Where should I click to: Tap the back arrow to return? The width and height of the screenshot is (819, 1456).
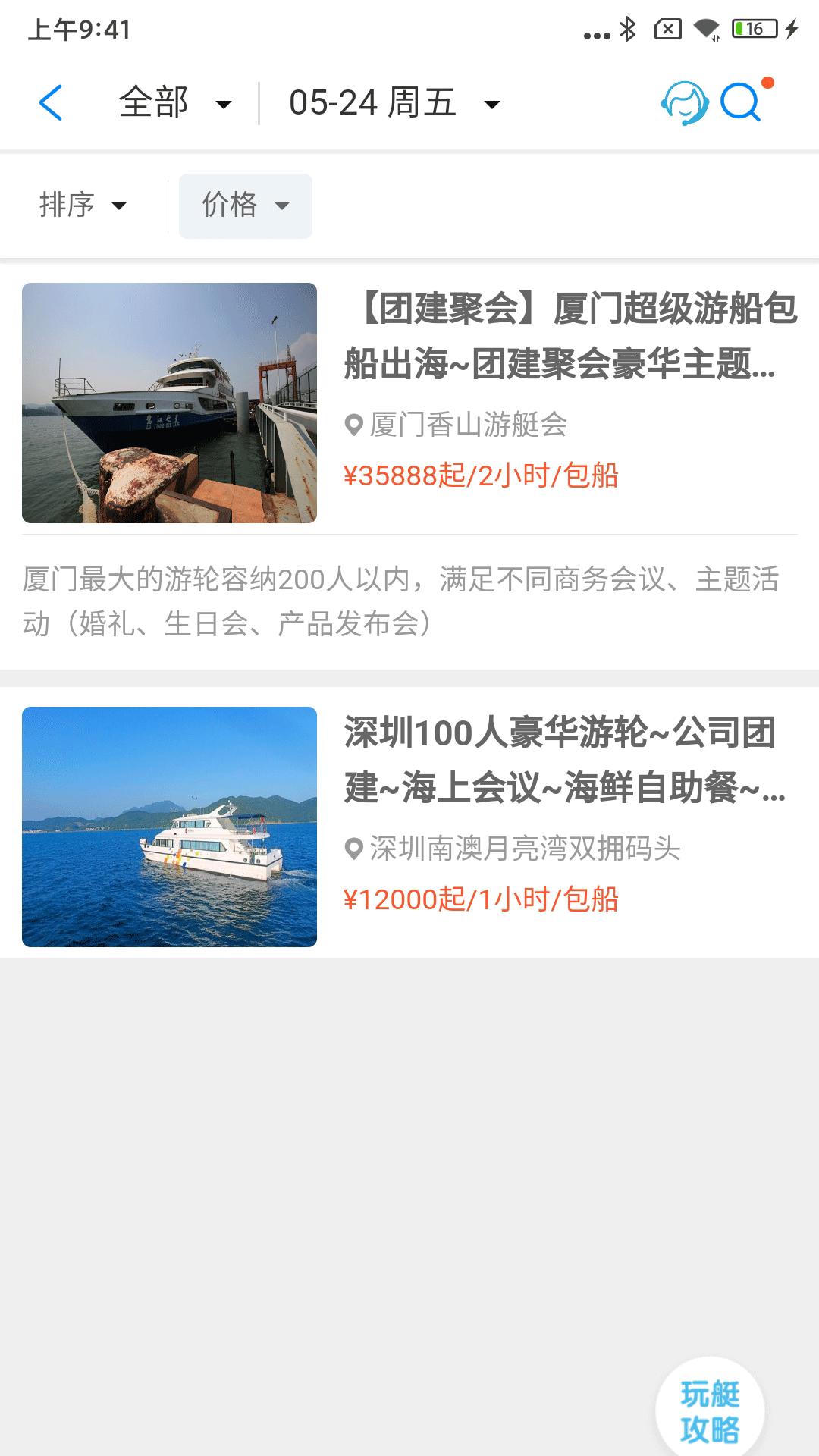pos(52,102)
